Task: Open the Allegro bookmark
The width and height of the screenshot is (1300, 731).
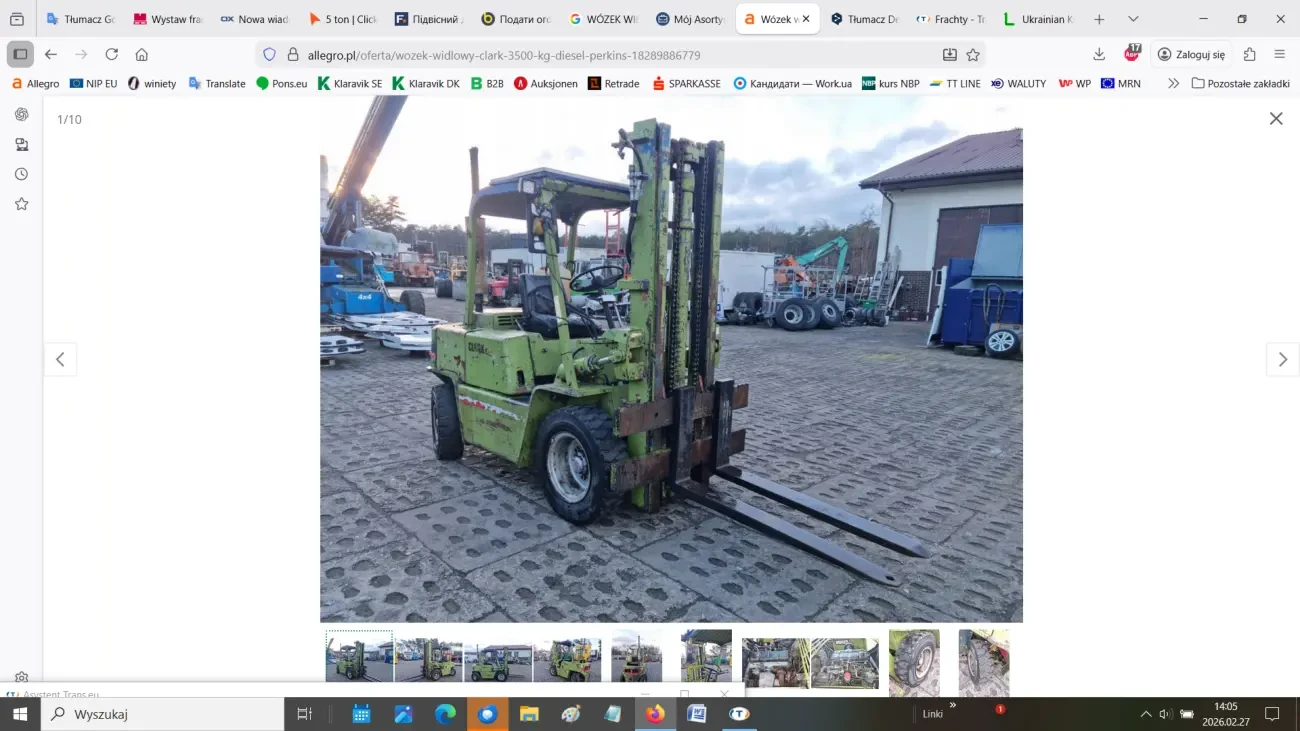Action: [x=35, y=84]
